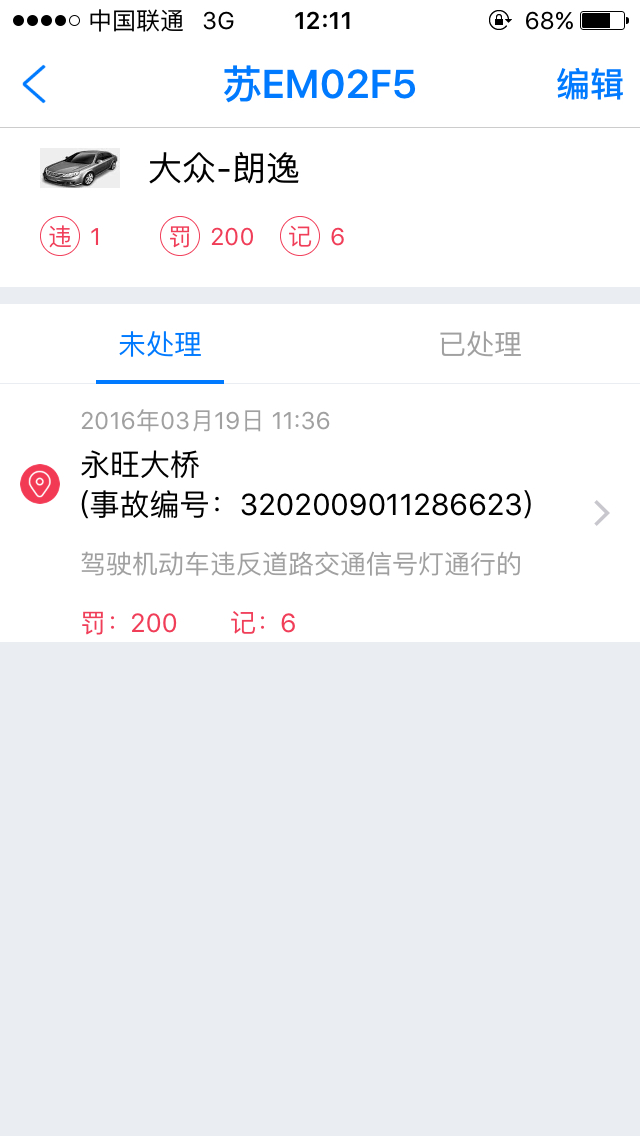
Task: Switch to the 未处理 tab
Action: pos(160,344)
